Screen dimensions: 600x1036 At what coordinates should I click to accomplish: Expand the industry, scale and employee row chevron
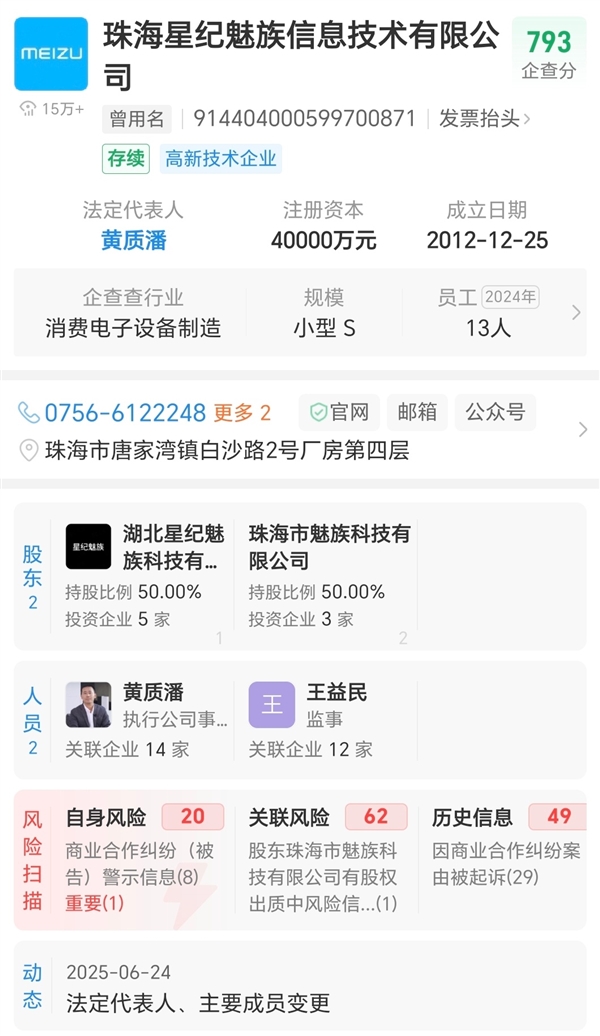[x=576, y=313]
